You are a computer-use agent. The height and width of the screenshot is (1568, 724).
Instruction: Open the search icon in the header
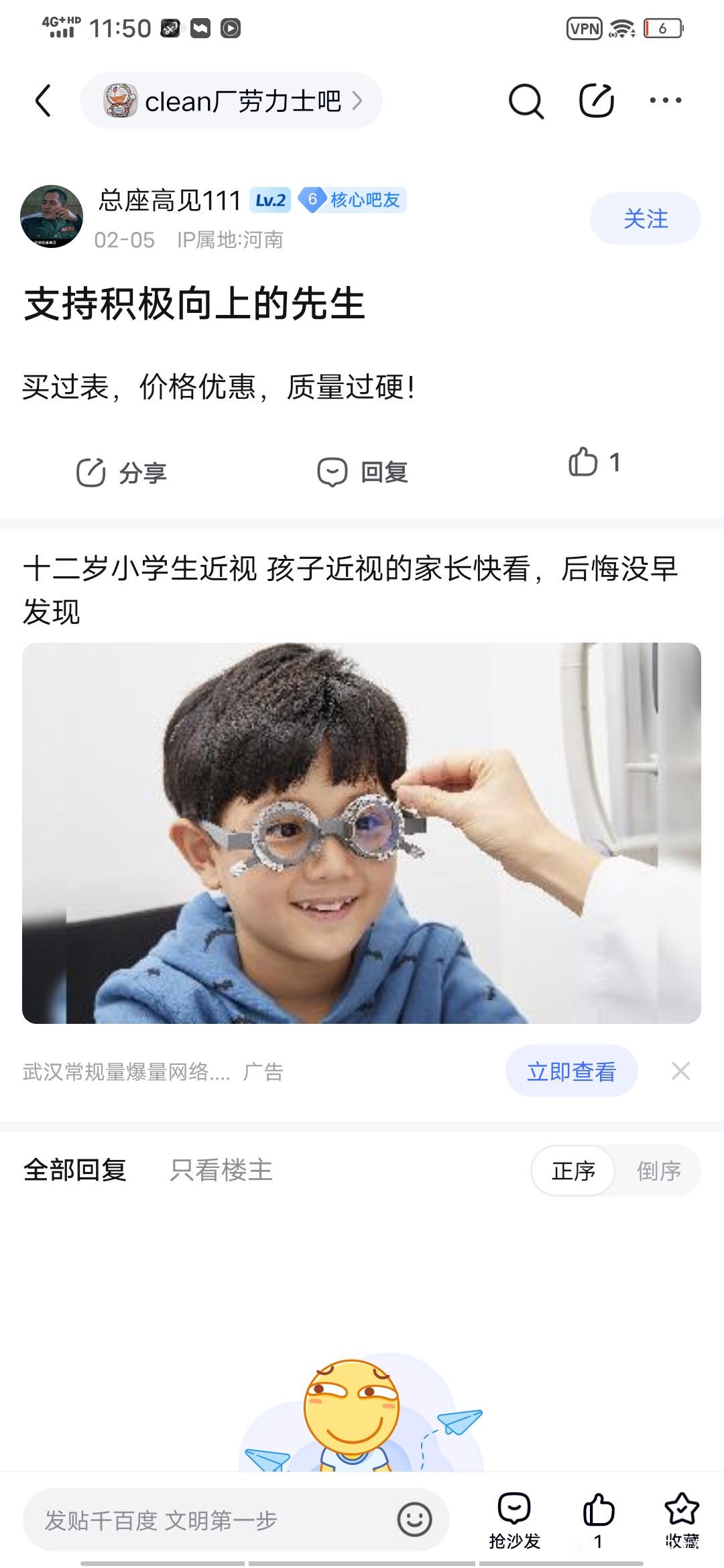pos(526,101)
